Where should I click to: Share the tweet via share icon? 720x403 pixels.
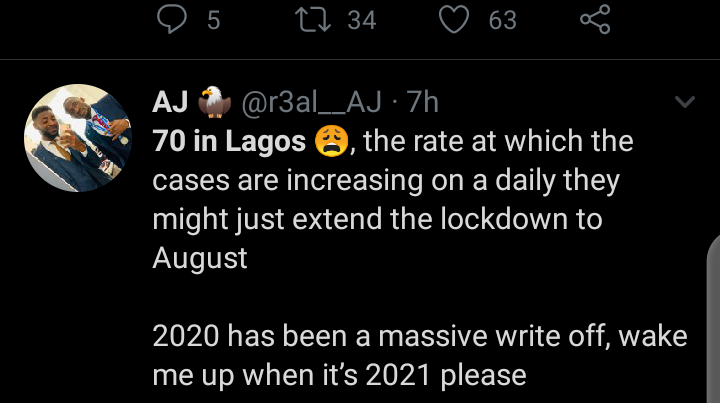pos(595,19)
